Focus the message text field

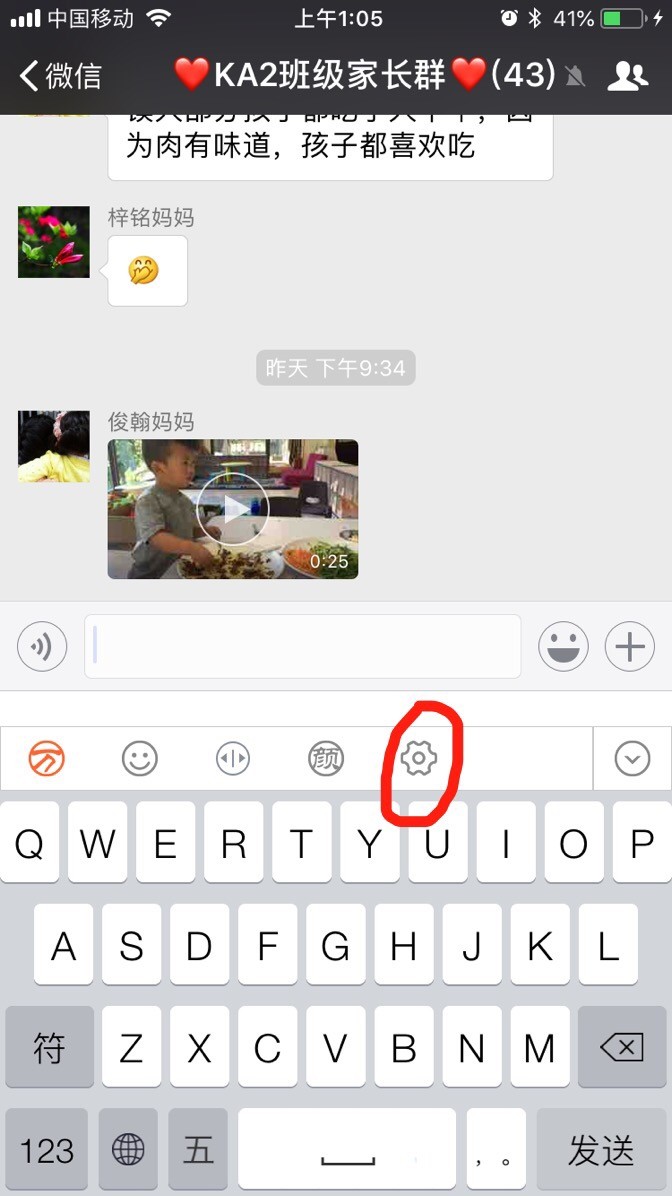click(x=302, y=647)
